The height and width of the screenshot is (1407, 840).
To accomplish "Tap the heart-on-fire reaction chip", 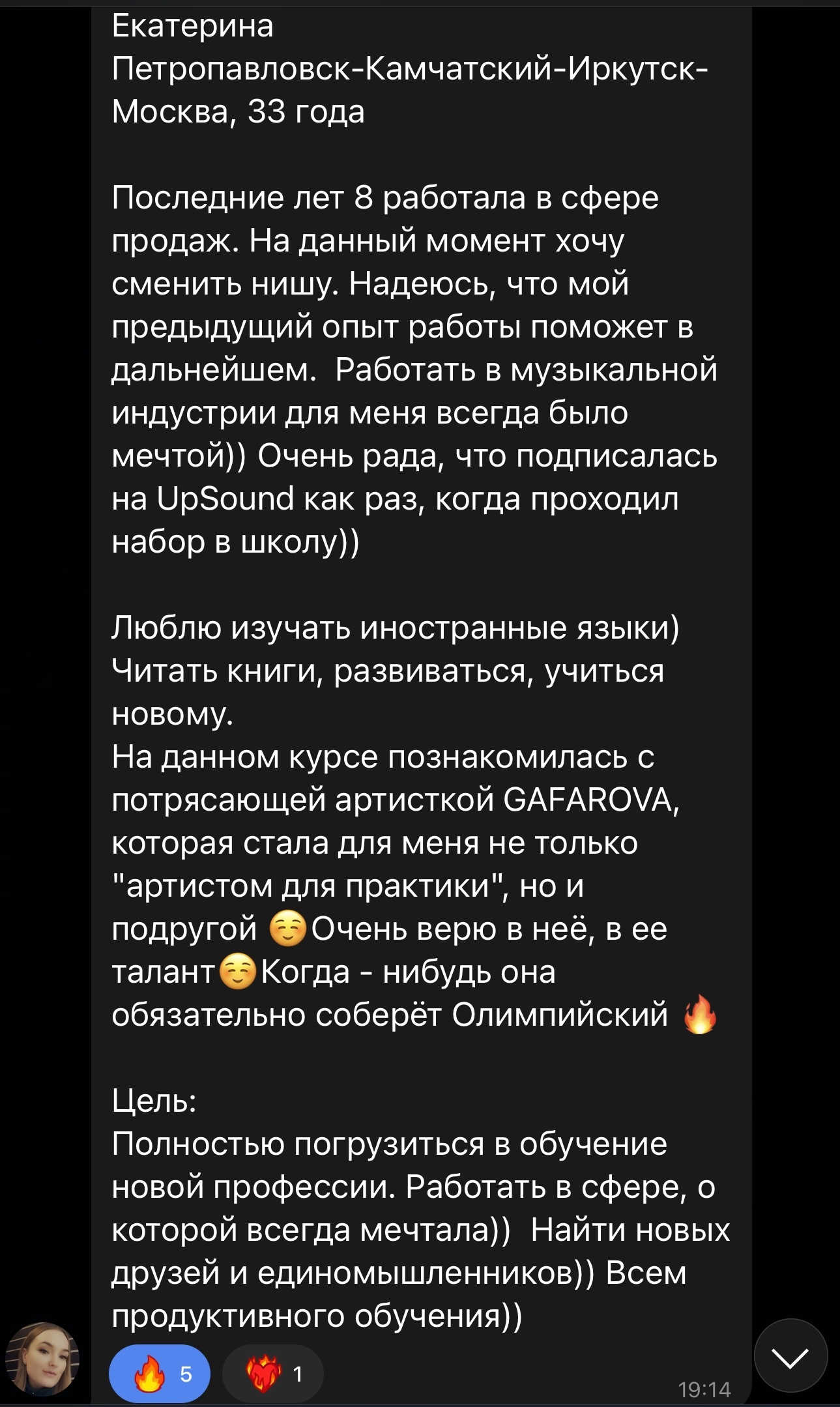I will 272,1374.
